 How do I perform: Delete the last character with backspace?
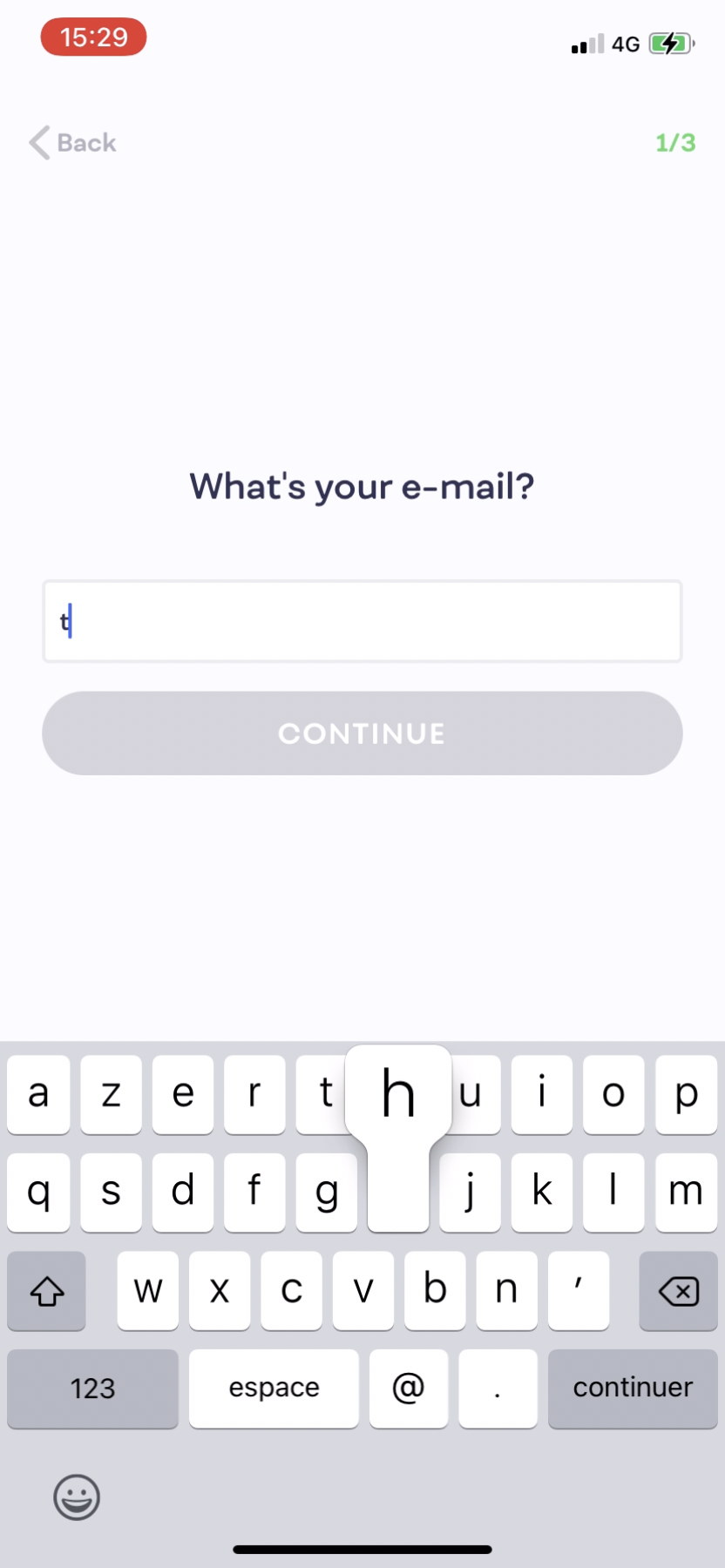click(678, 1291)
